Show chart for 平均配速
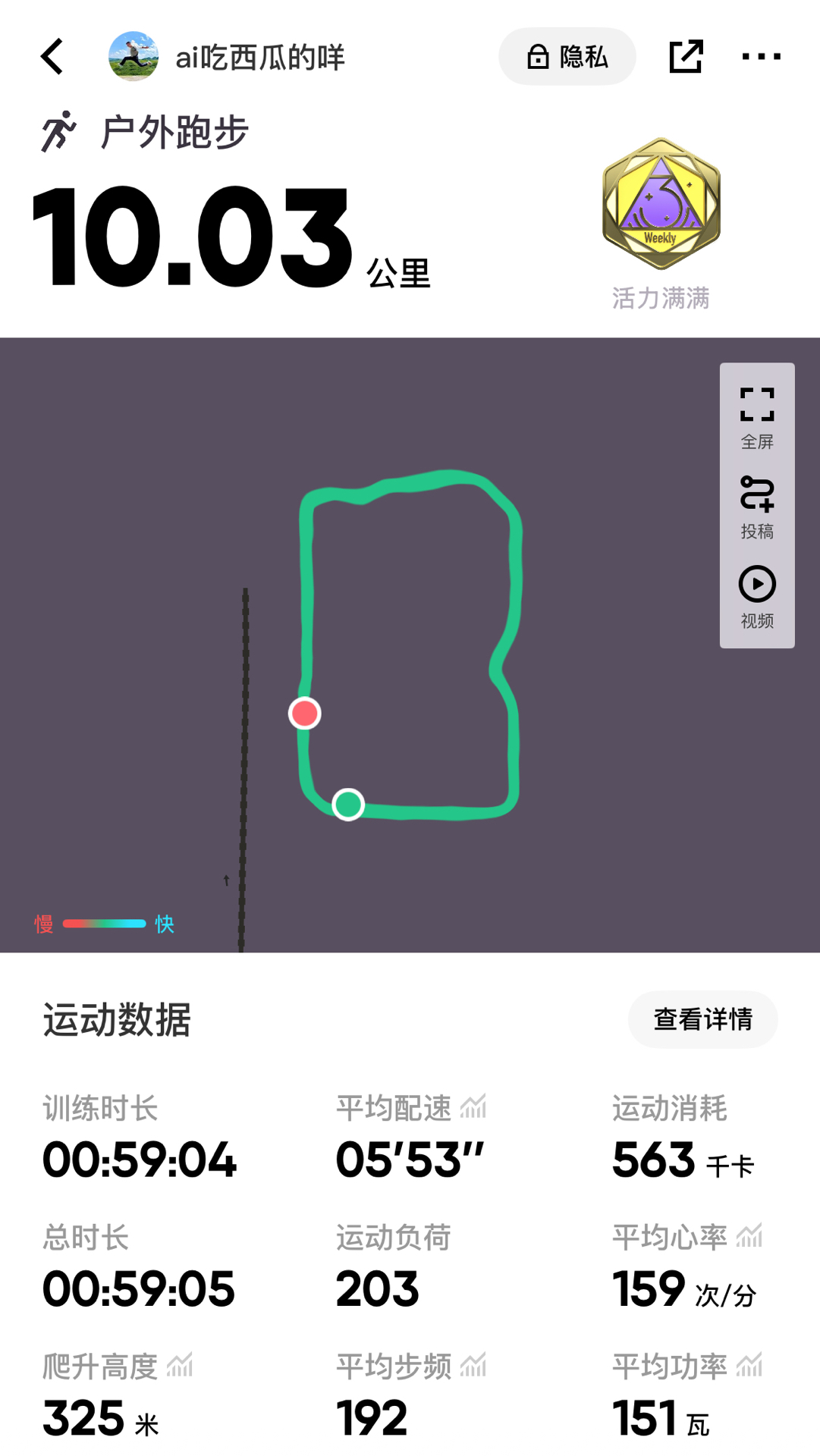This screenshot has width=820, height=1456. click(473, 1108)
